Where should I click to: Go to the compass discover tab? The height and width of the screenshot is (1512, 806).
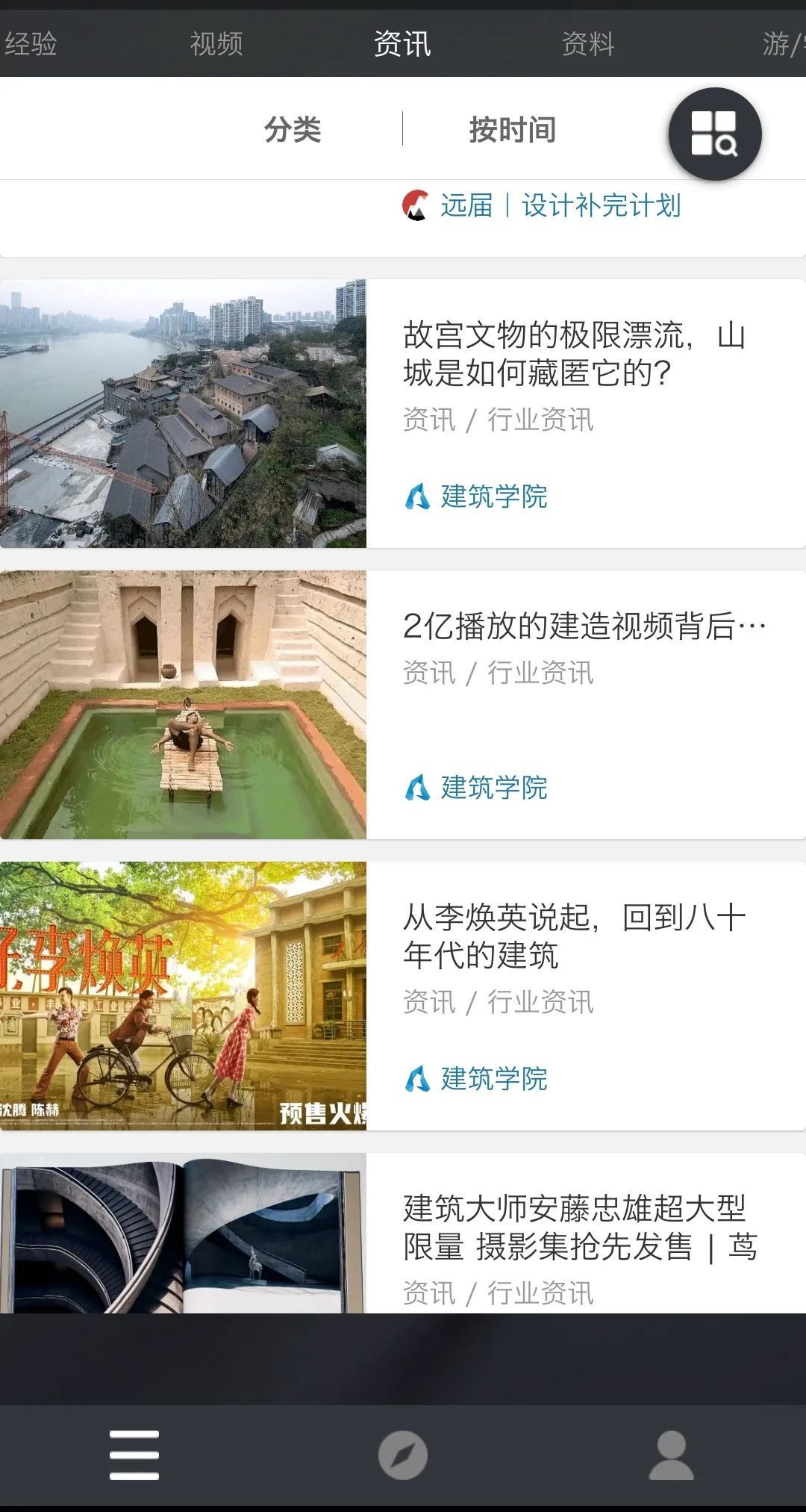coord(403,1455)
